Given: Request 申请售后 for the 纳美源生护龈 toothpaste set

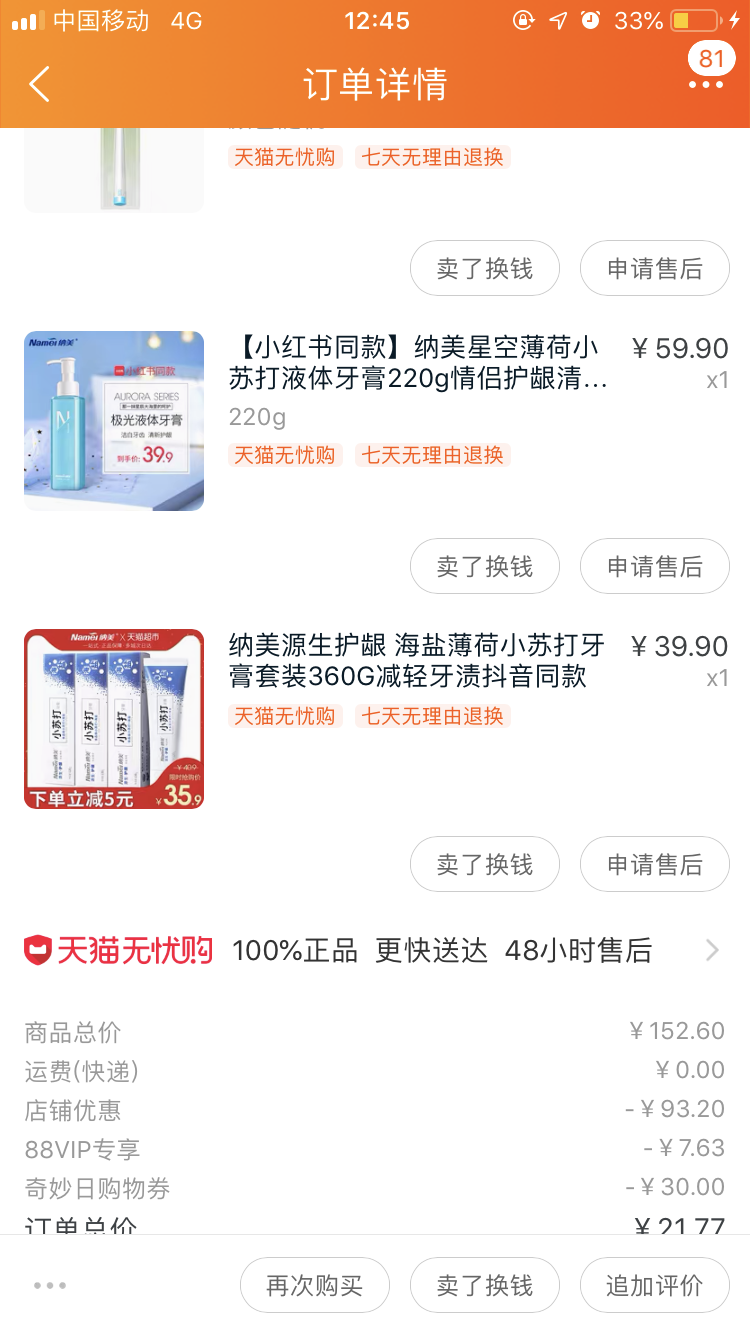Looking at the screenshot, I should coord(655,865).
